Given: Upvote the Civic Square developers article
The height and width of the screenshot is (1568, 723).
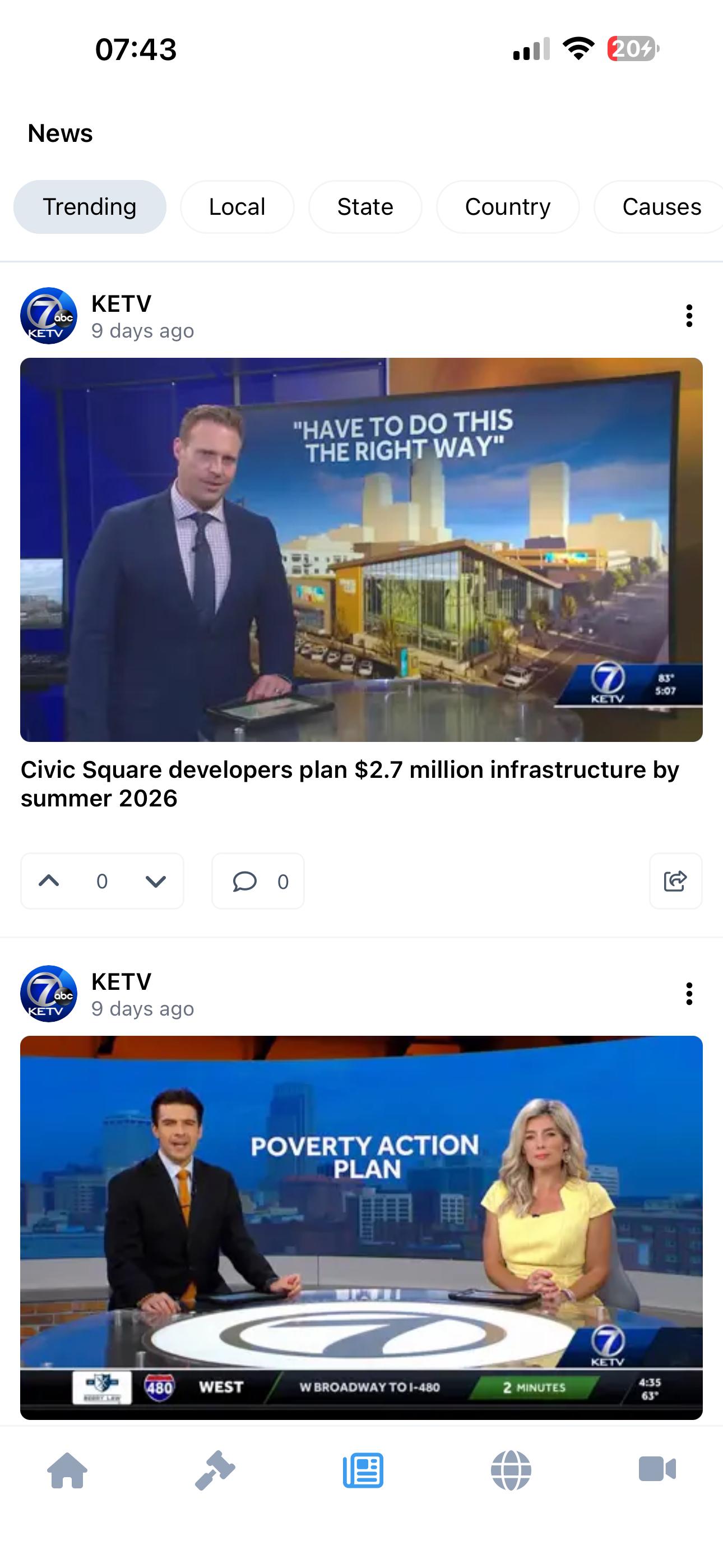Looking at the screenshot, I should coord(49,881).
